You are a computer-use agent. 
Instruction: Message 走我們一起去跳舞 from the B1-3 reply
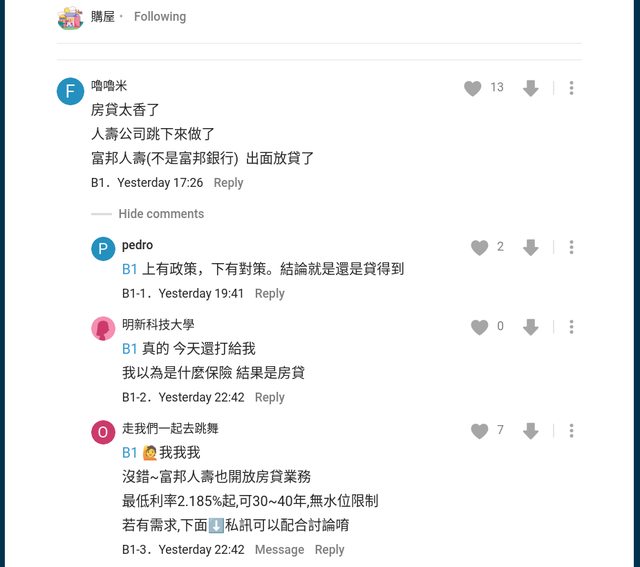(279, 550)
